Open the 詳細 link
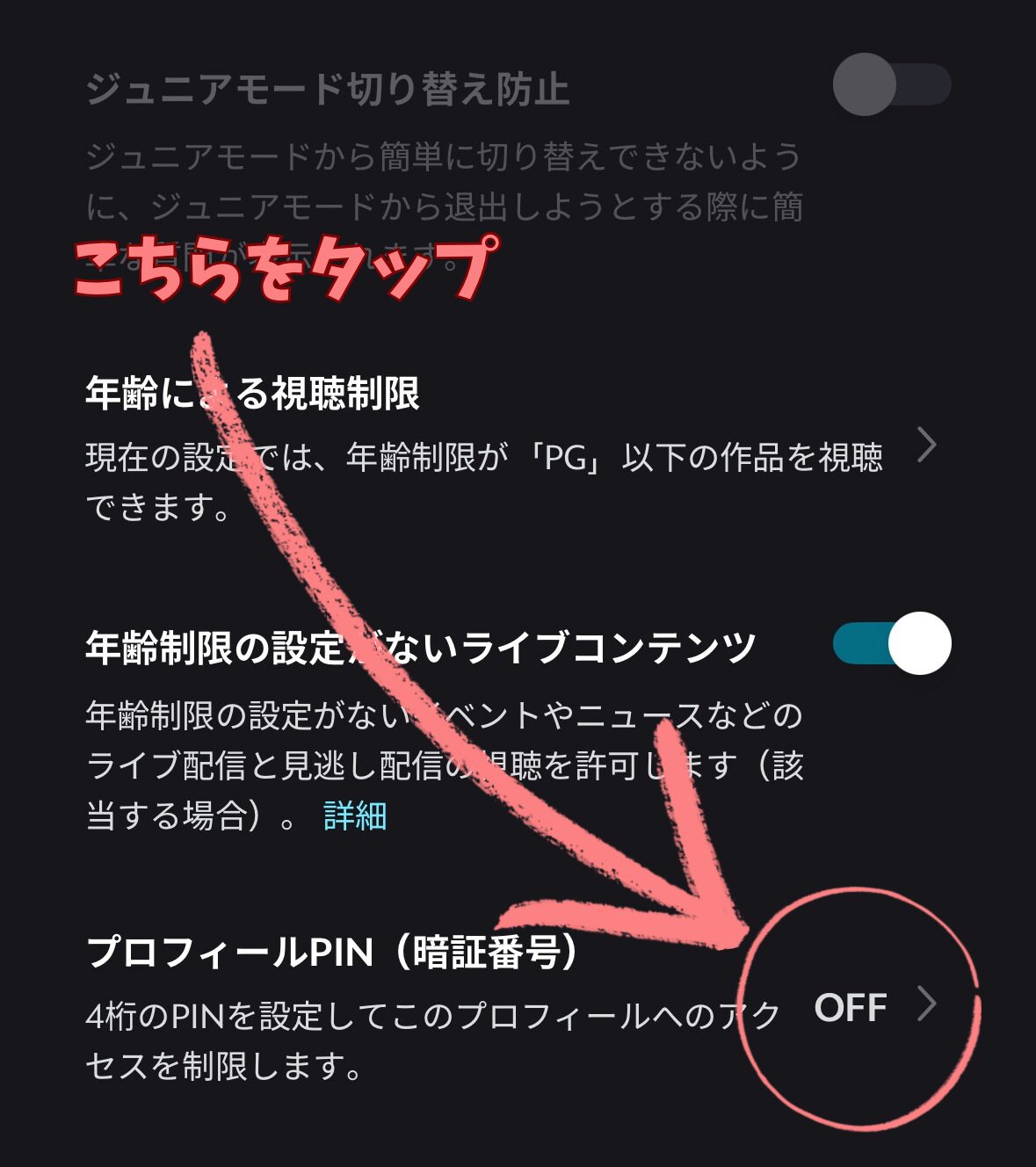The height and width of the screenshot is (1167, 1036). (x=355, y=816)
